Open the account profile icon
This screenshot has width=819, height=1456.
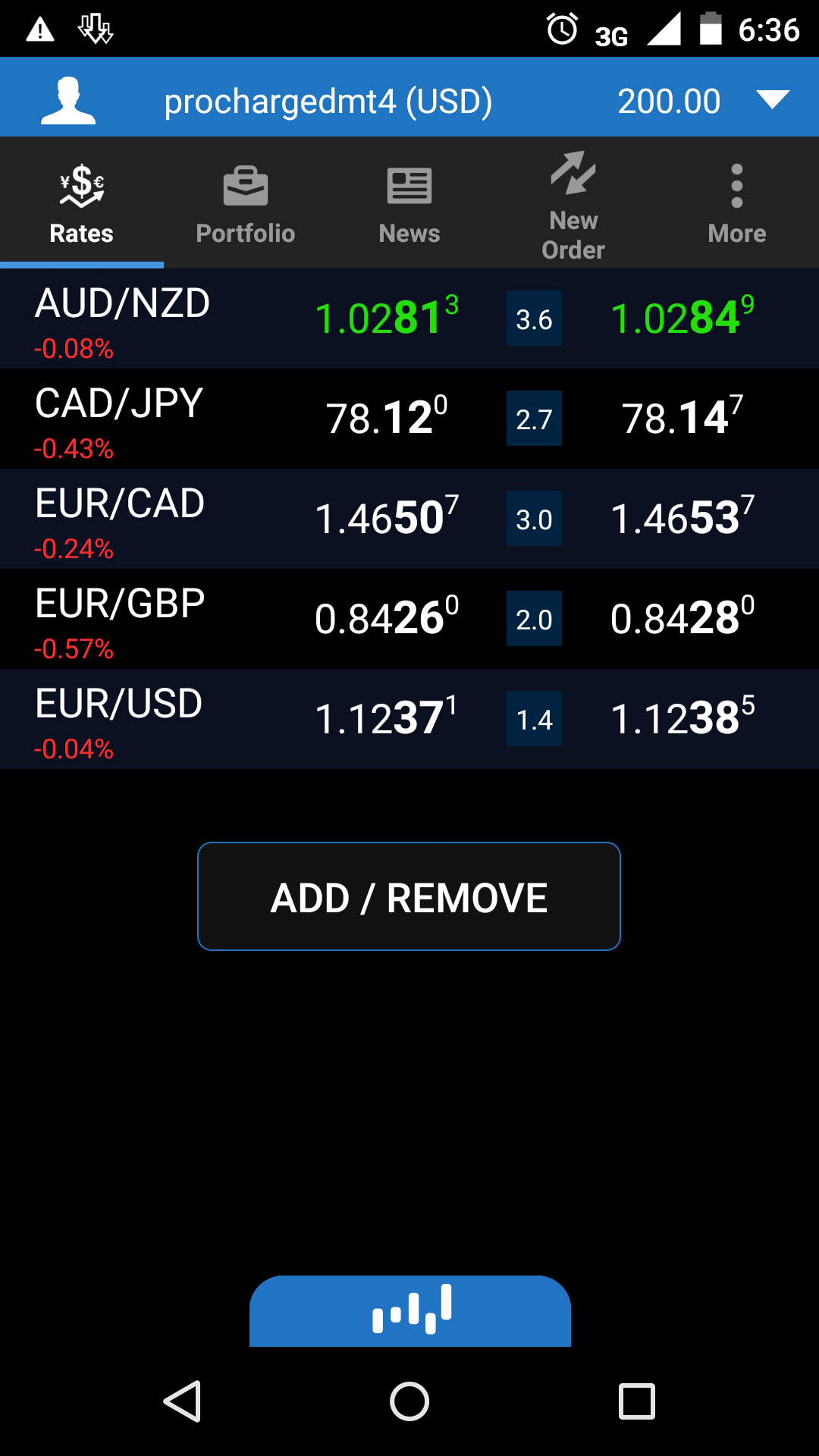coord(68,100)
